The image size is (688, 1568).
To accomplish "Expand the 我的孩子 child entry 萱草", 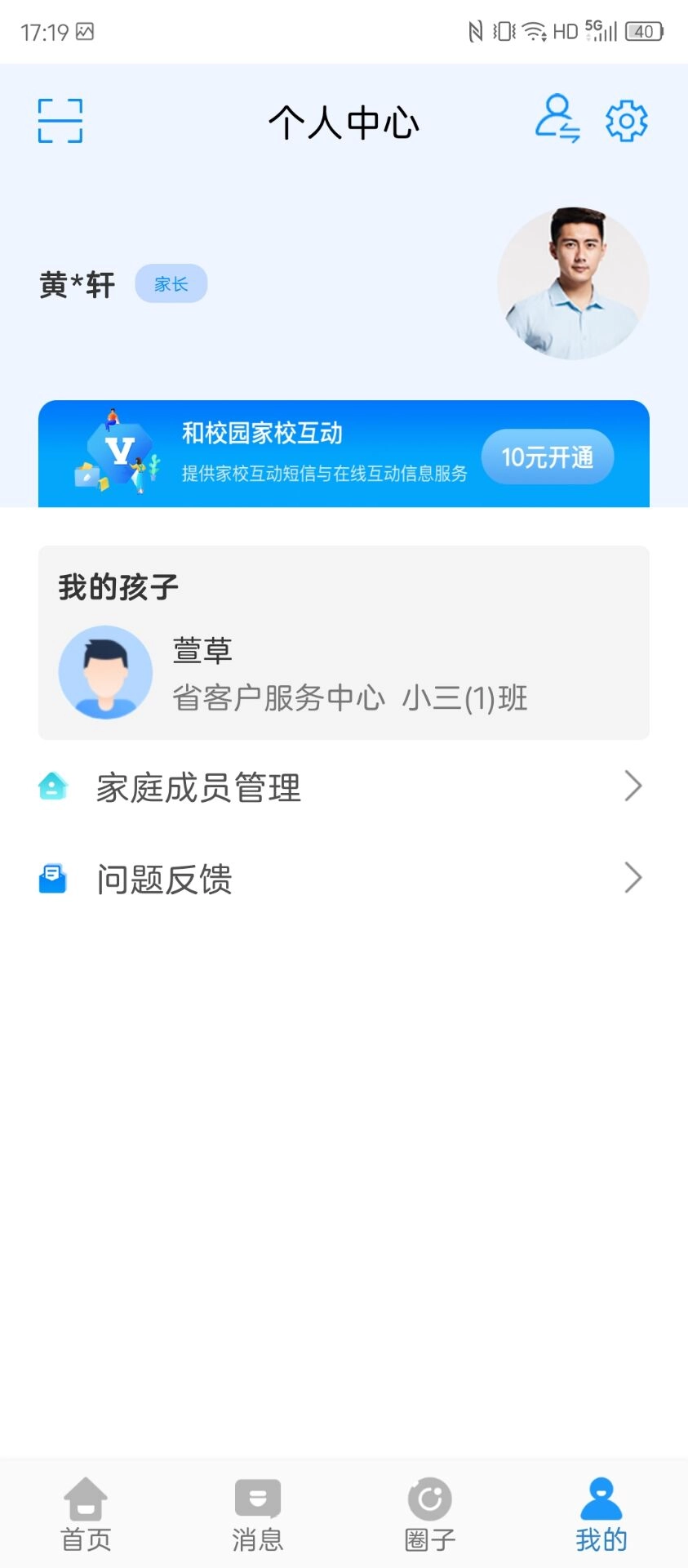I will tap(343, 672).
